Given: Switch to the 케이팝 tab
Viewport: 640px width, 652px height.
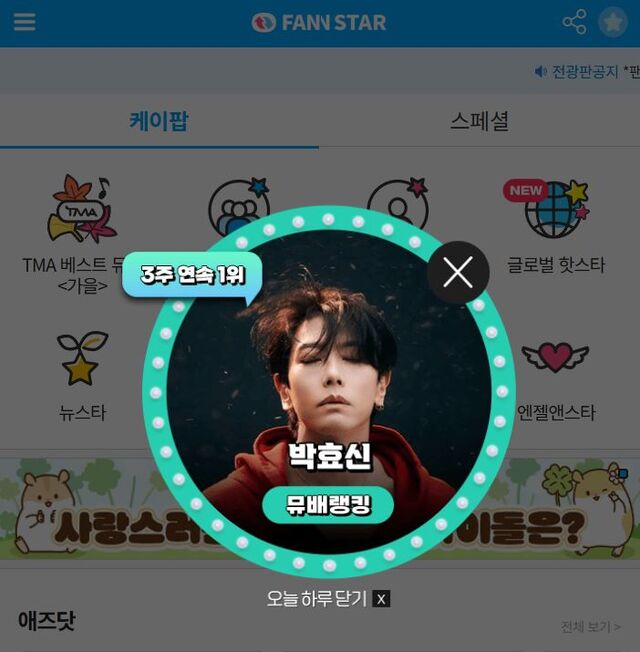Looking at the screenshot, I should 159,122.
